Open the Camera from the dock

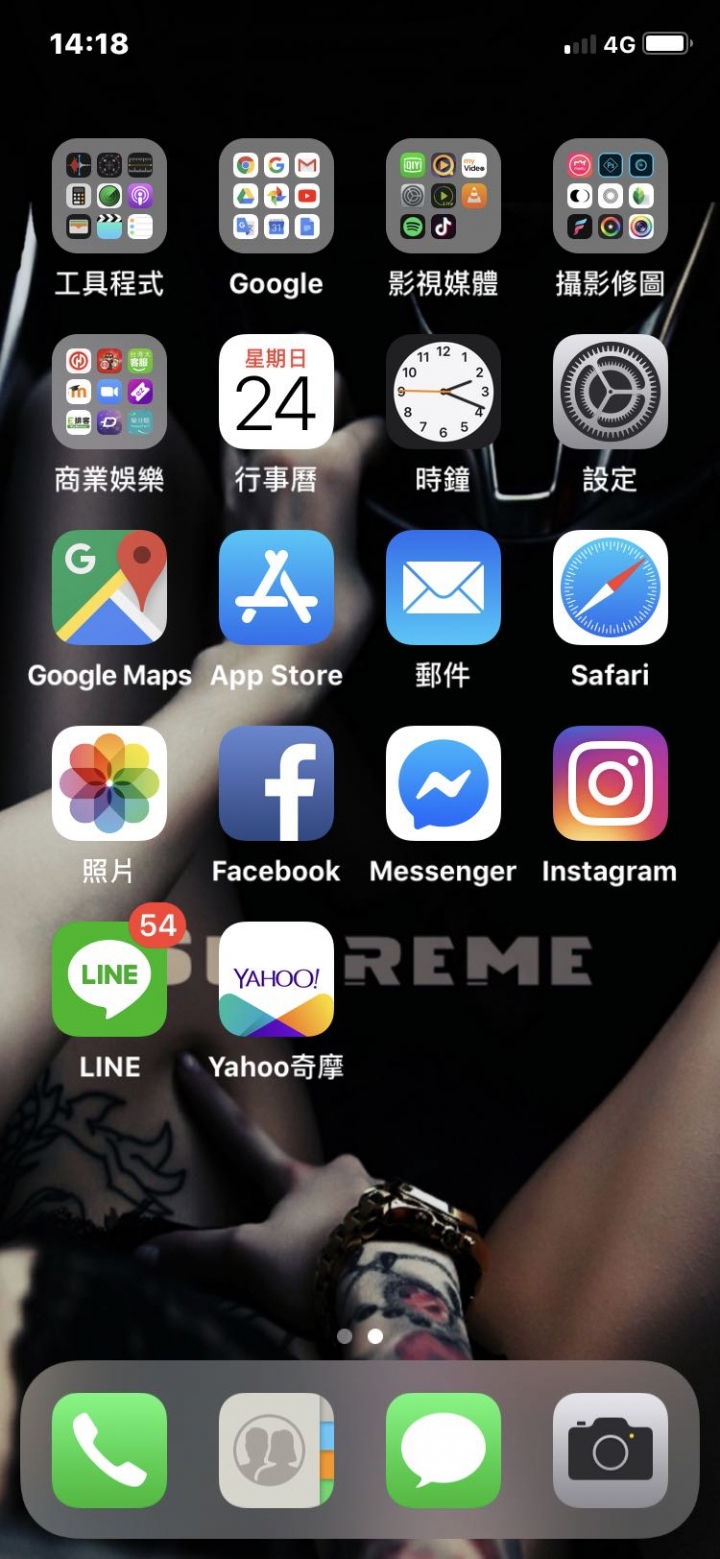tap(610, 1450)
